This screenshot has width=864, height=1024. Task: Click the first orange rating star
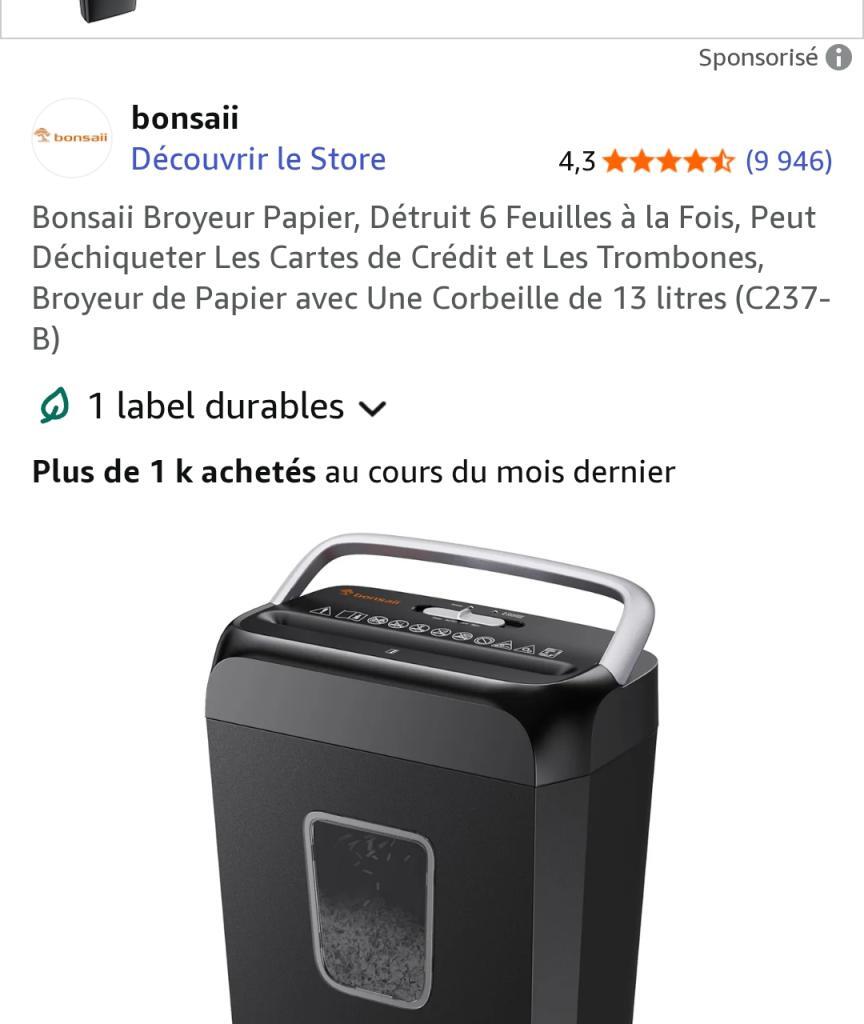pos(613,160)
